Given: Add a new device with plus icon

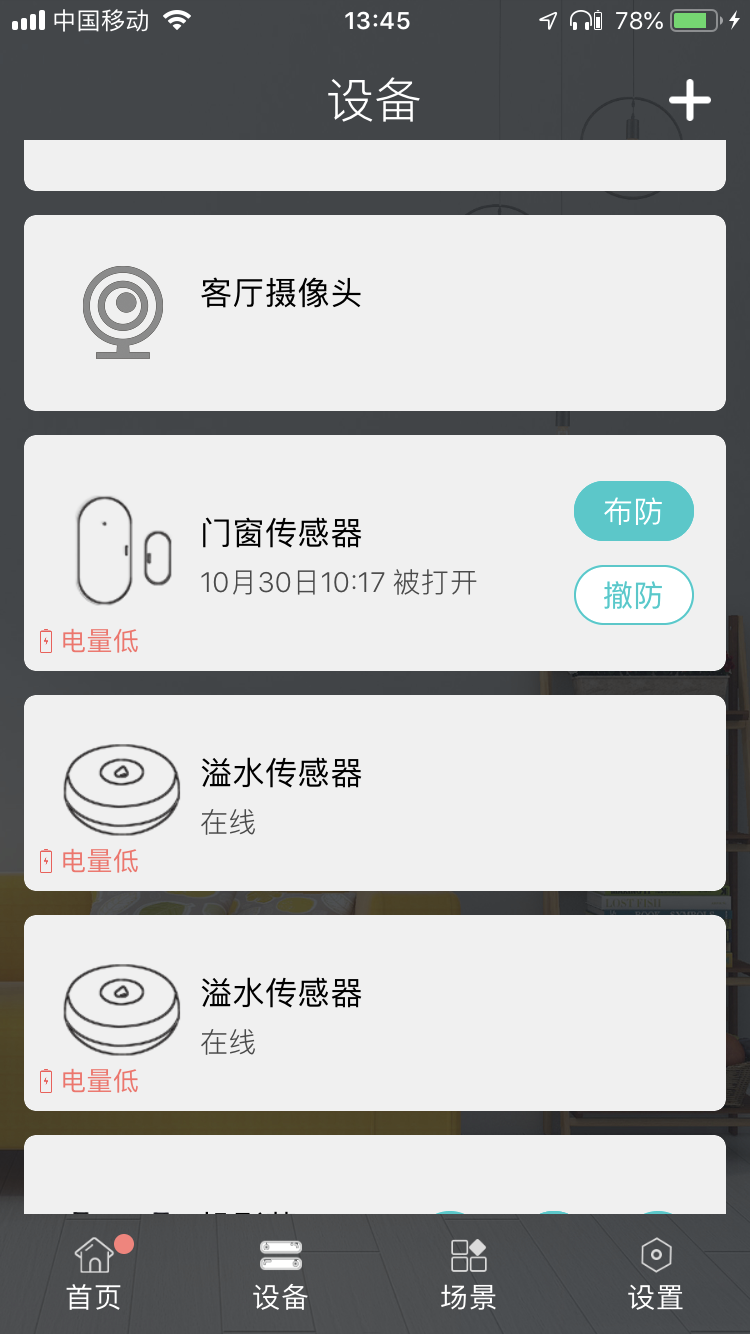Looking at the screenshot, I should [689, 101].
